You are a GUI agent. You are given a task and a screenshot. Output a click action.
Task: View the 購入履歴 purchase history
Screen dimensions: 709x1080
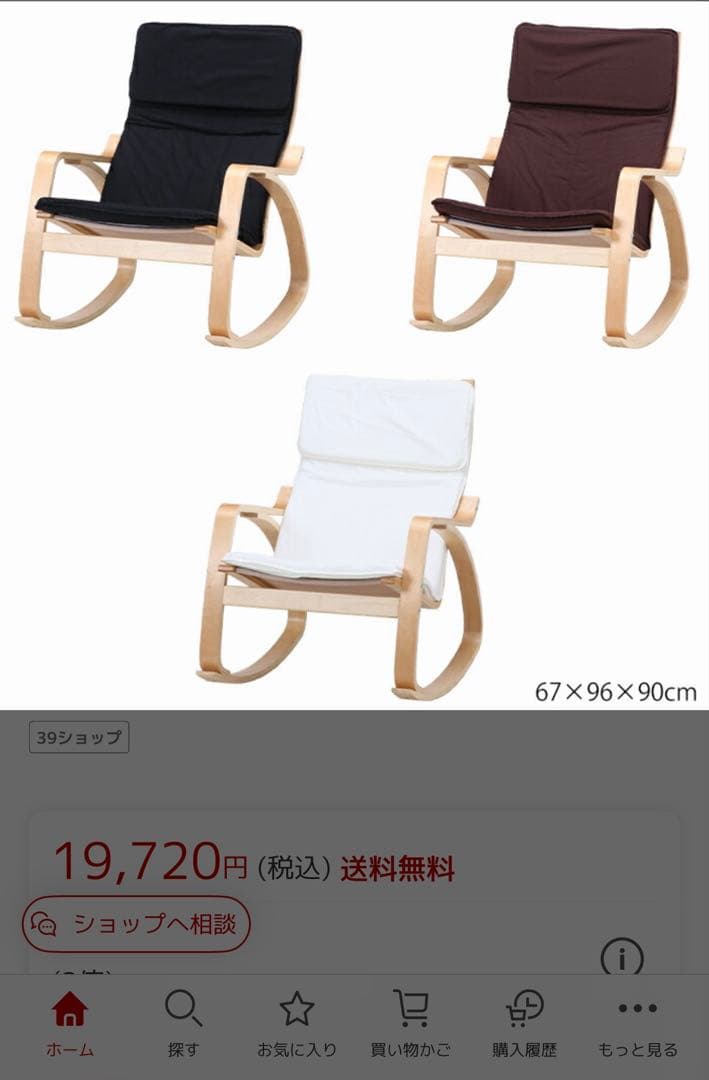pyautogui.click(x=524, y=1024)
